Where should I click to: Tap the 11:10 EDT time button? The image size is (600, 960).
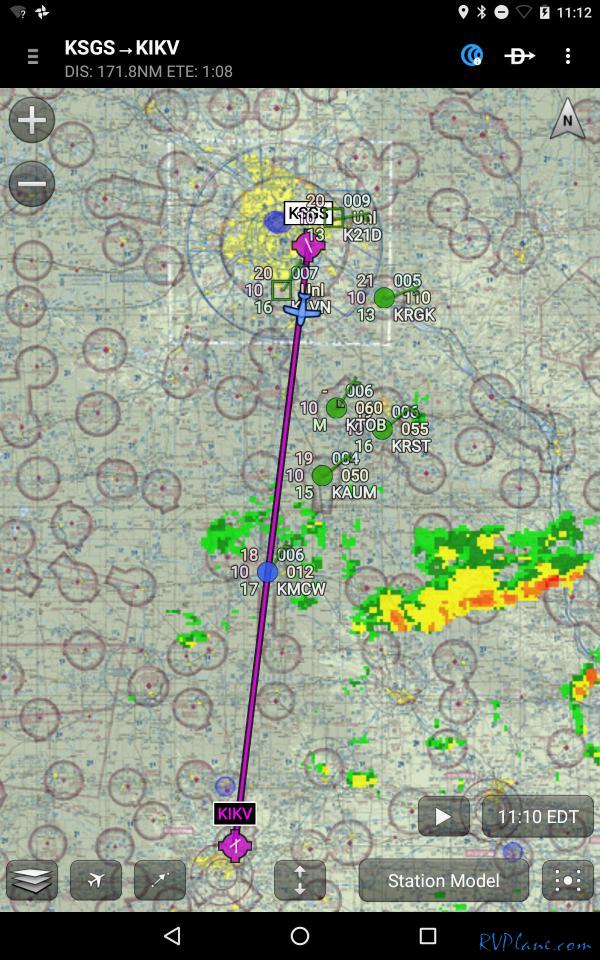[x=538, y=816]
